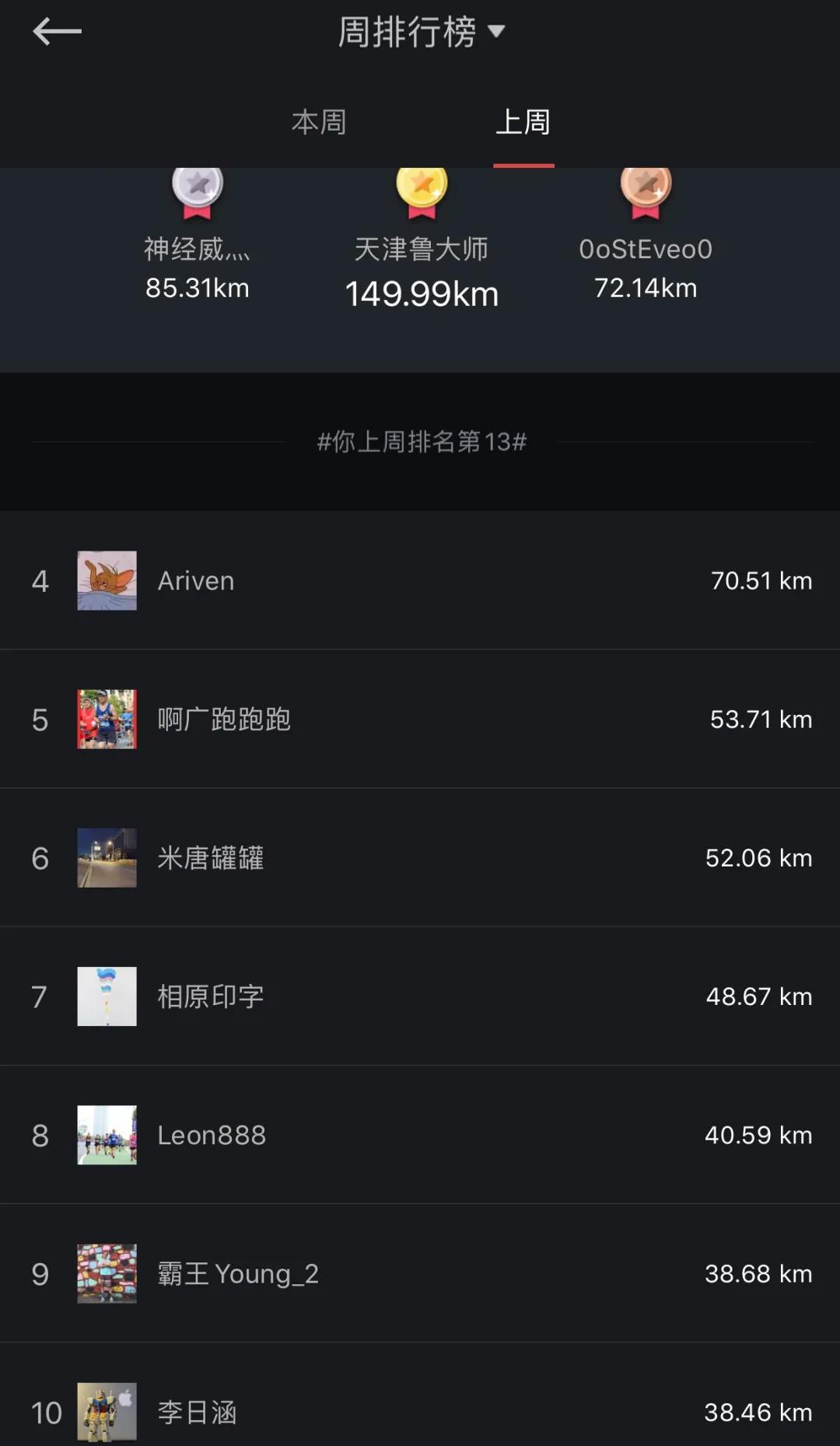Image resolution: width=840 pixels, height=1446 pixels.
Task: Open 李日涵's ranking entry
Action: [x=420, y=1411]
